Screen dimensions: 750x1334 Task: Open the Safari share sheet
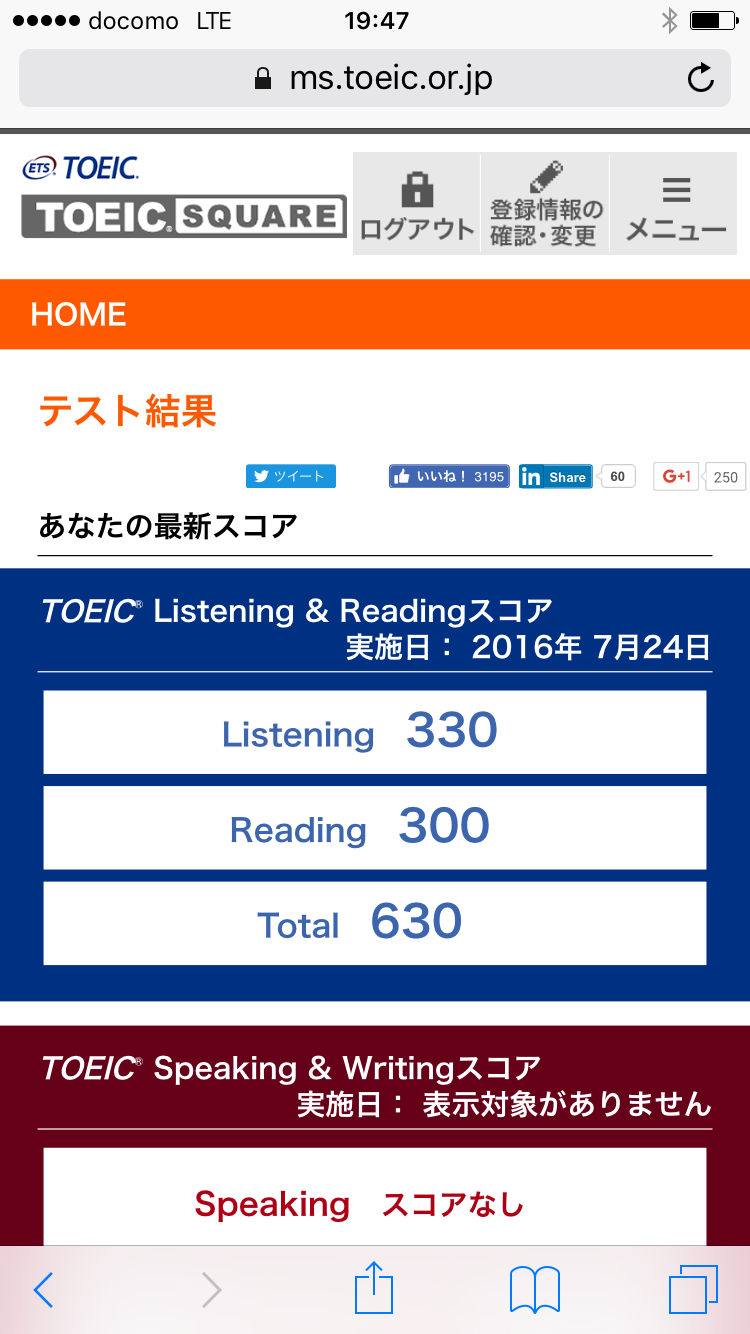click(x=373, y=1288)
